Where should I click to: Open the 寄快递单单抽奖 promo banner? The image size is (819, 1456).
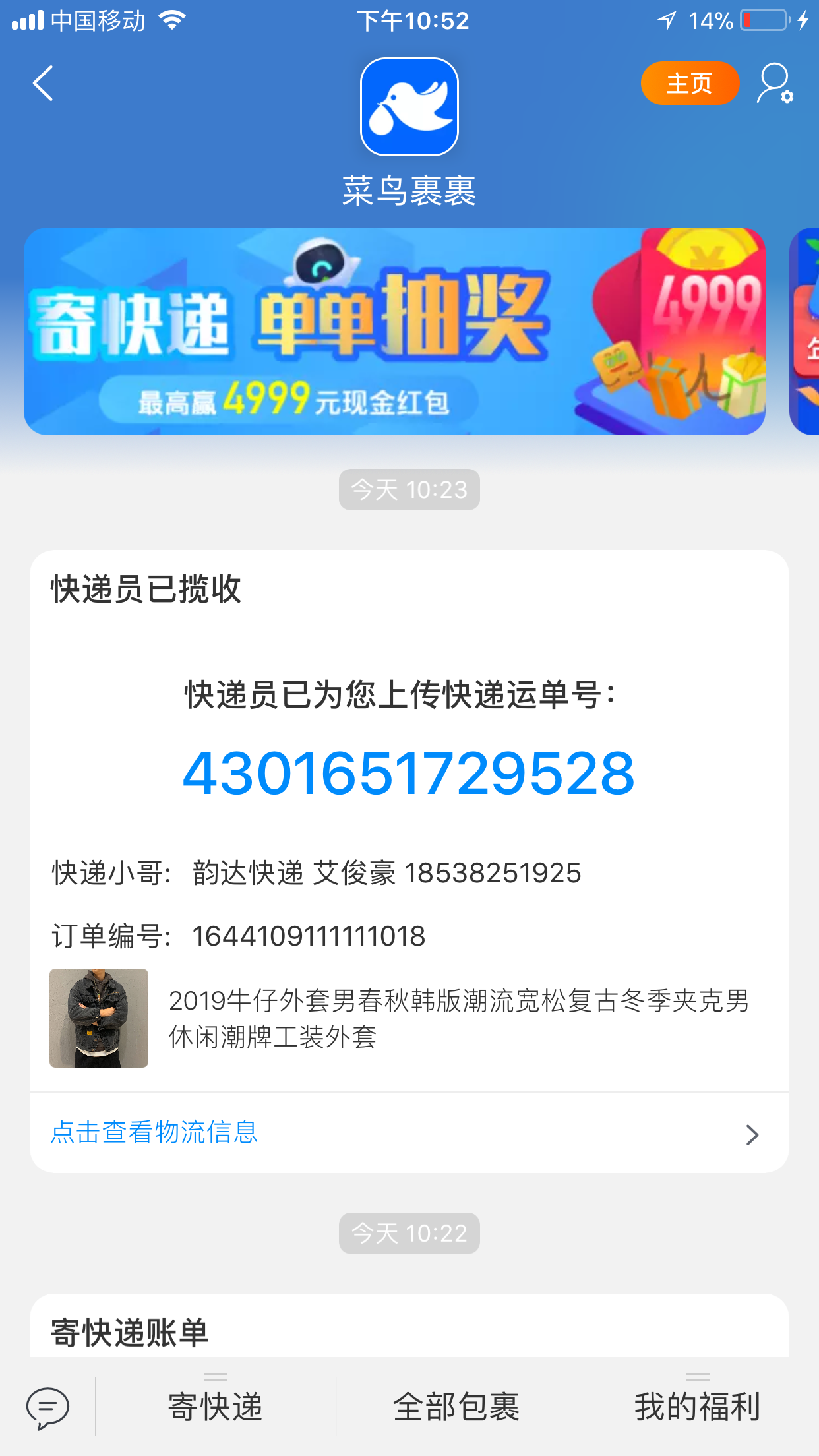point(394,331)
